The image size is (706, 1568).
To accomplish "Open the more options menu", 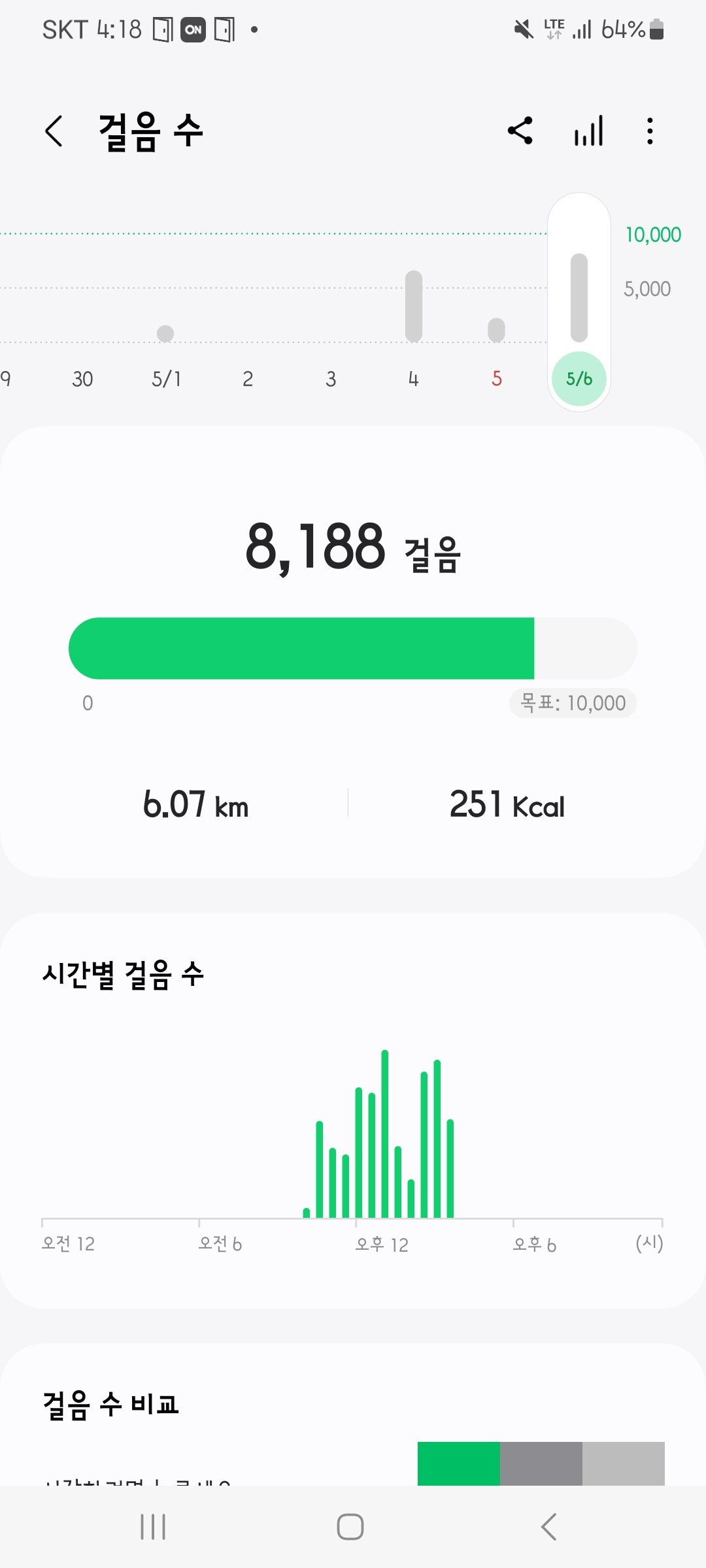I will tap(650, 131).
